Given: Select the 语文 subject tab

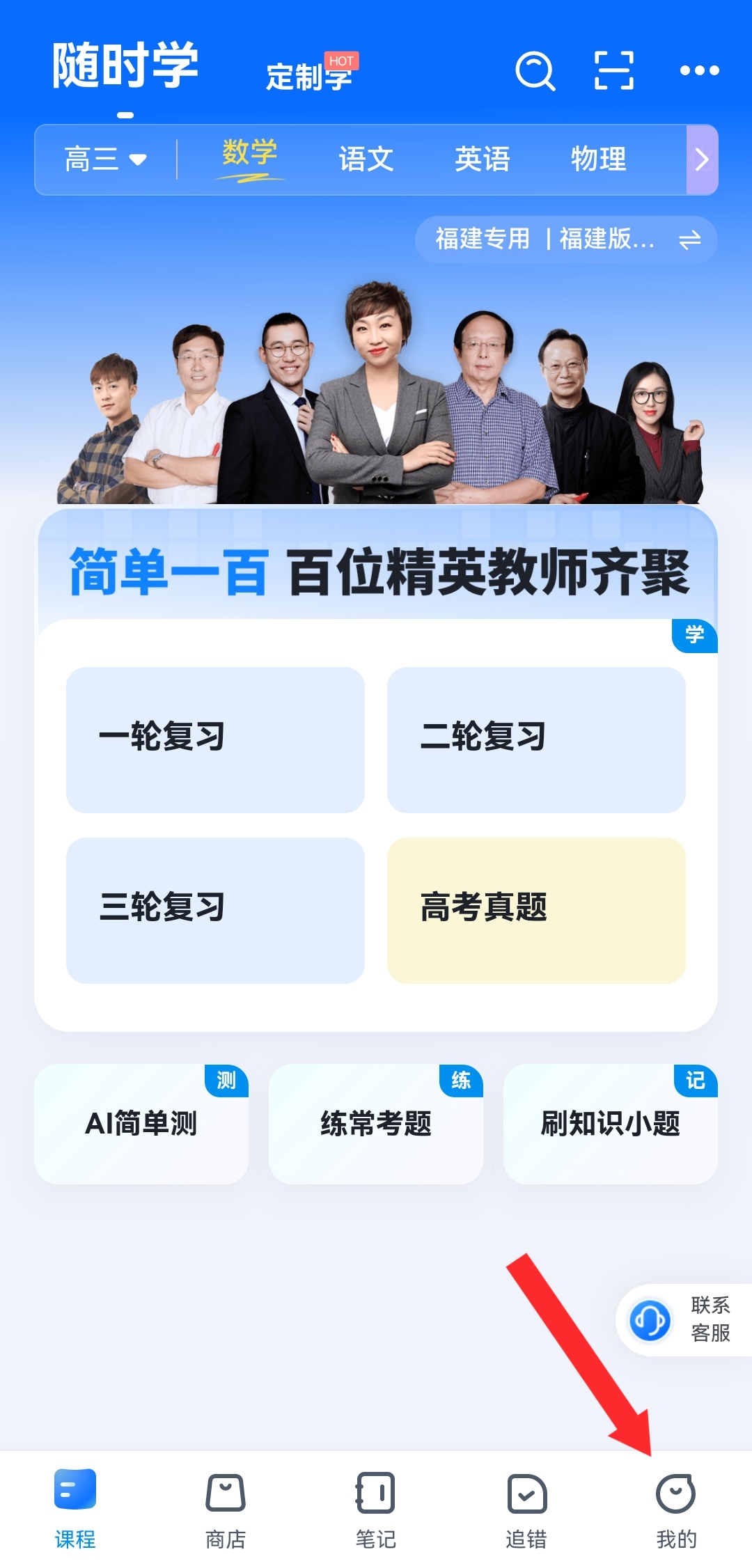Looking at the screenshot, I should point(366,159).
